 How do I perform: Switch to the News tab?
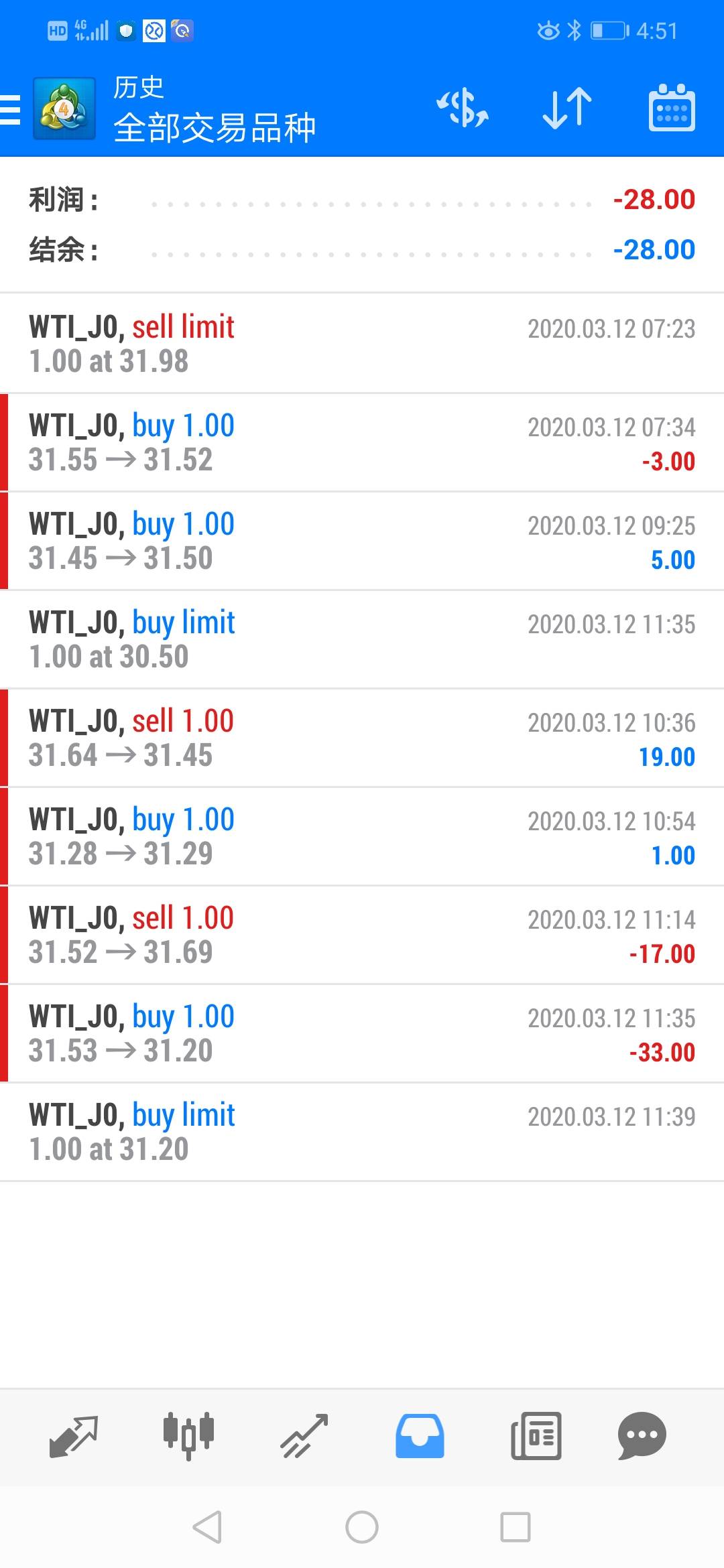536,1435
